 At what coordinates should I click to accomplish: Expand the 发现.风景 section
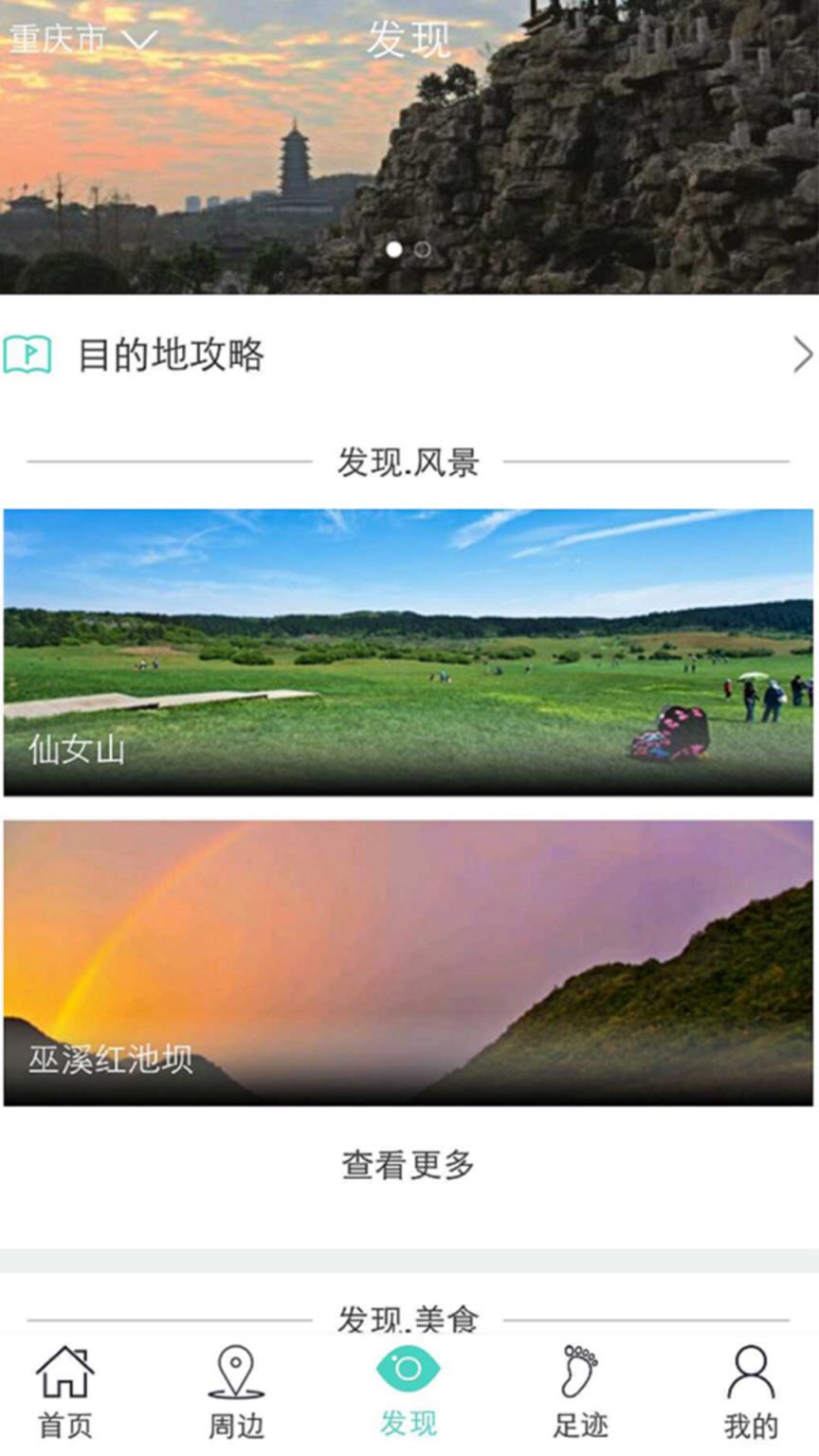[x=409, y=461]
